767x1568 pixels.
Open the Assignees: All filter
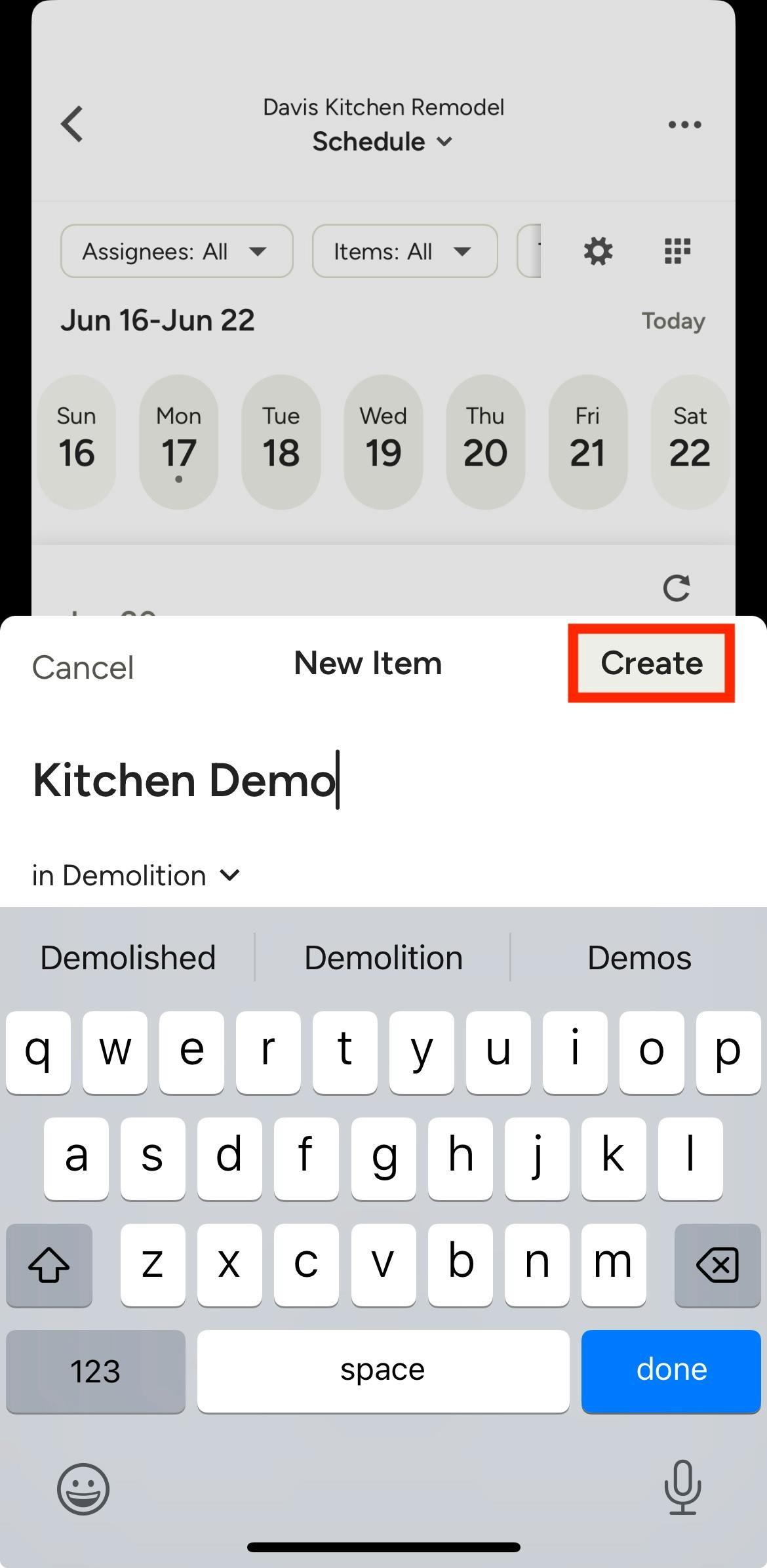pos(176,251)
